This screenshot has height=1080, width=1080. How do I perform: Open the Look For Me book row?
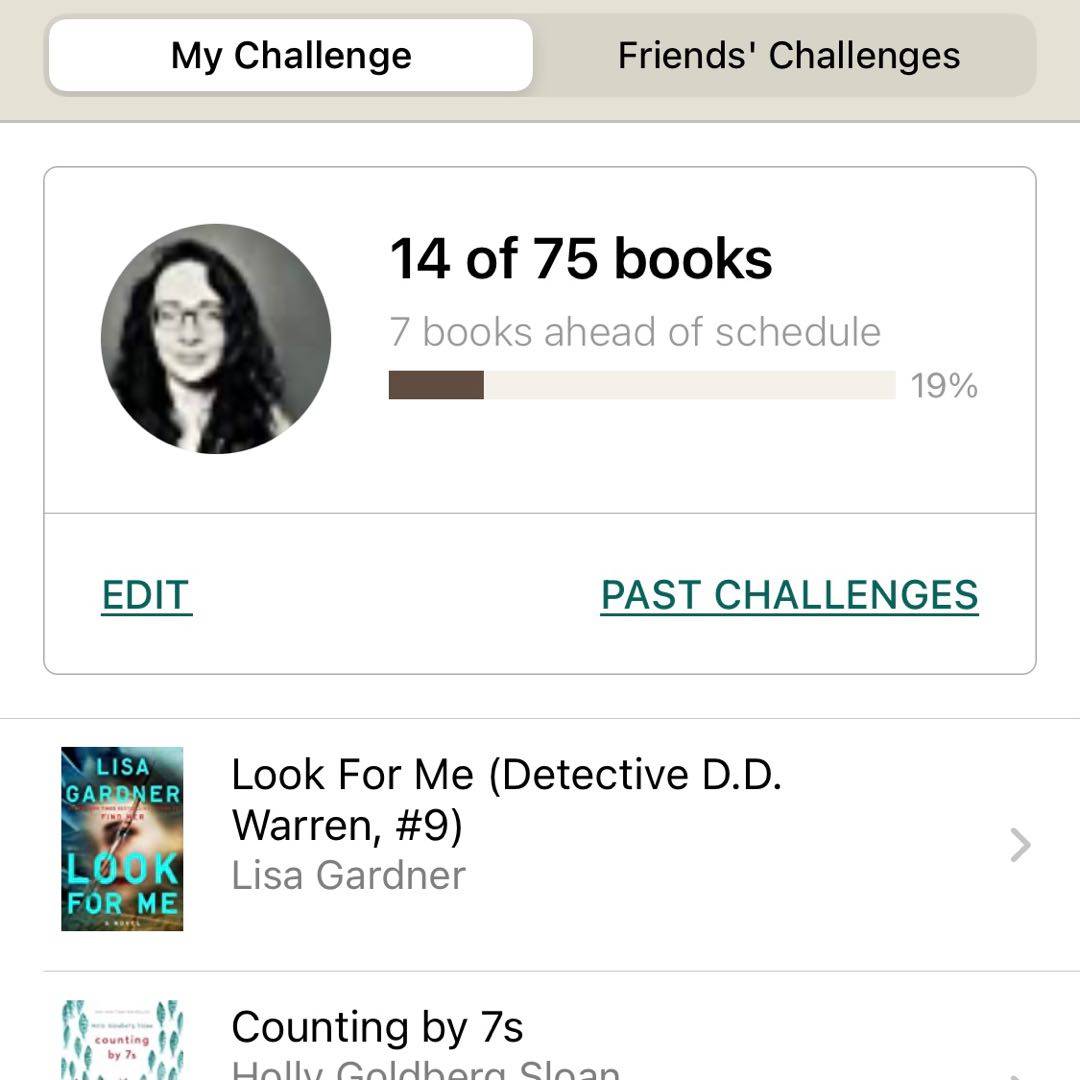coord(540,845)
